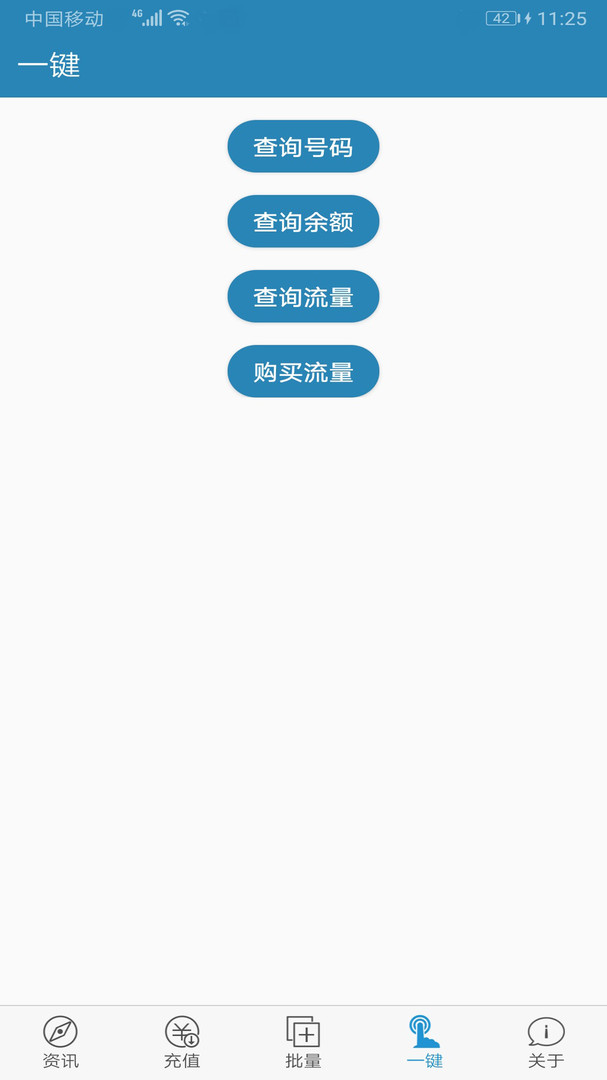Switch to the 资讯 tab
607x1080 pixels.
(60, 1042)
